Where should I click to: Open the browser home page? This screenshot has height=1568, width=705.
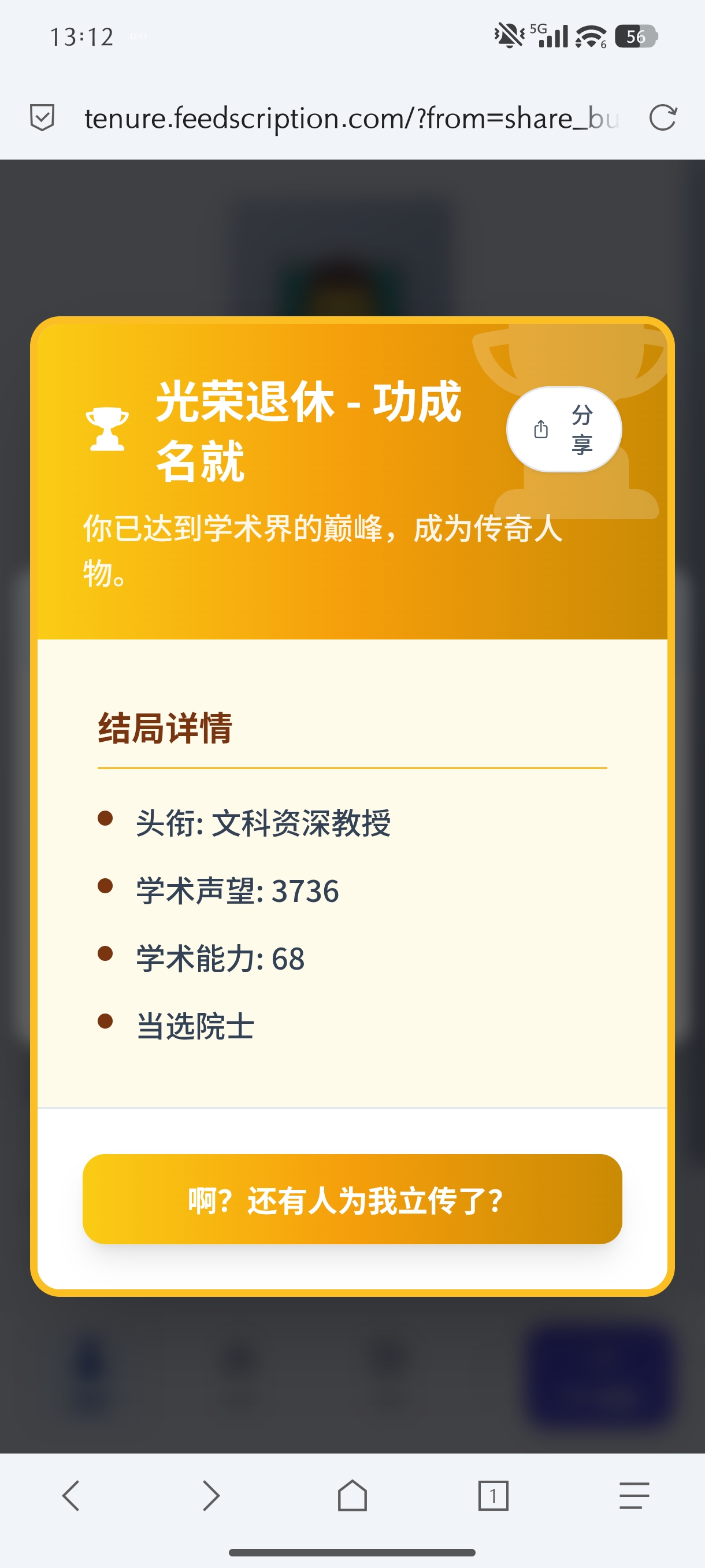point(352,1496)
